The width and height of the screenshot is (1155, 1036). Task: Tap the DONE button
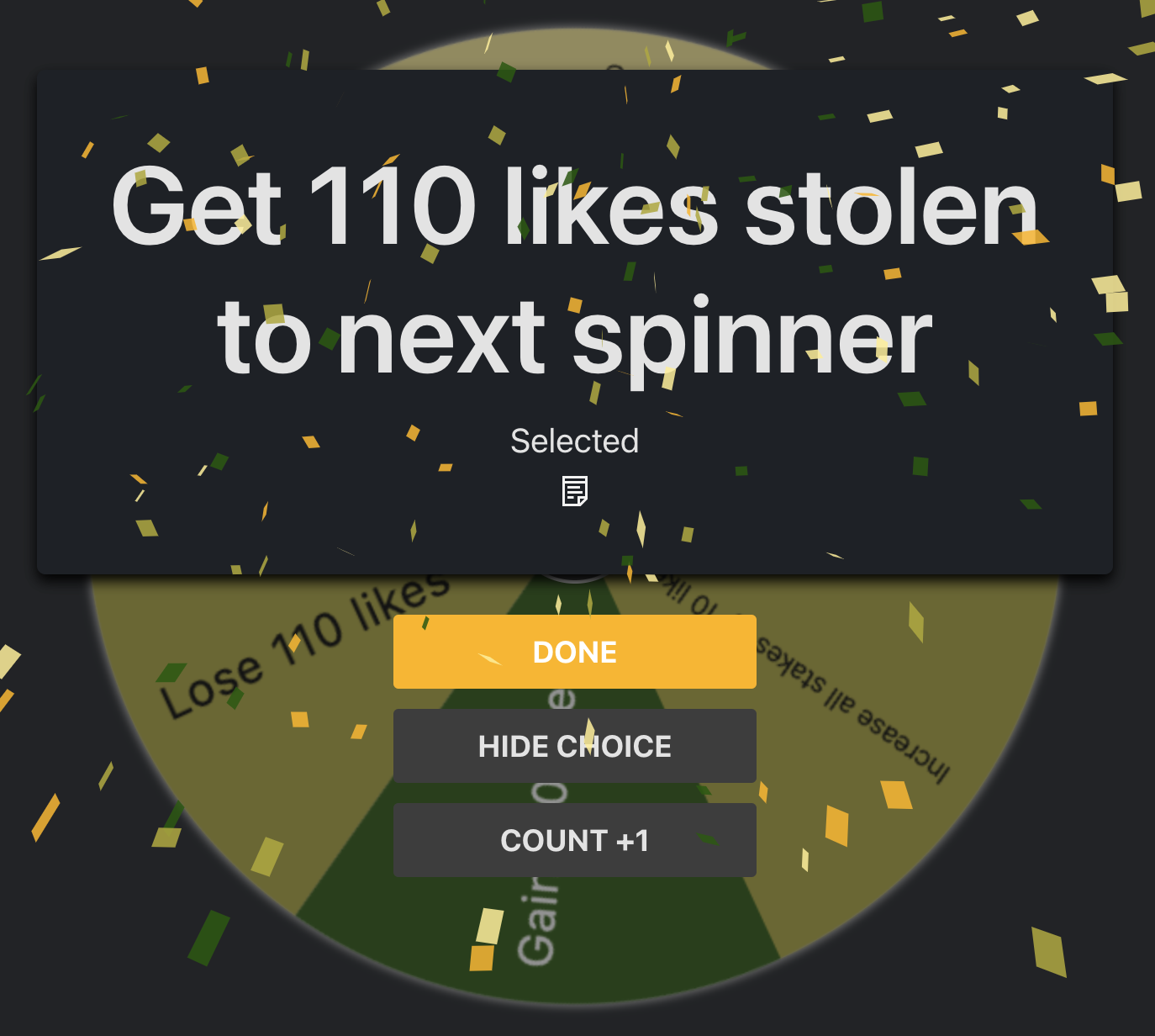[x=574, y=652]
